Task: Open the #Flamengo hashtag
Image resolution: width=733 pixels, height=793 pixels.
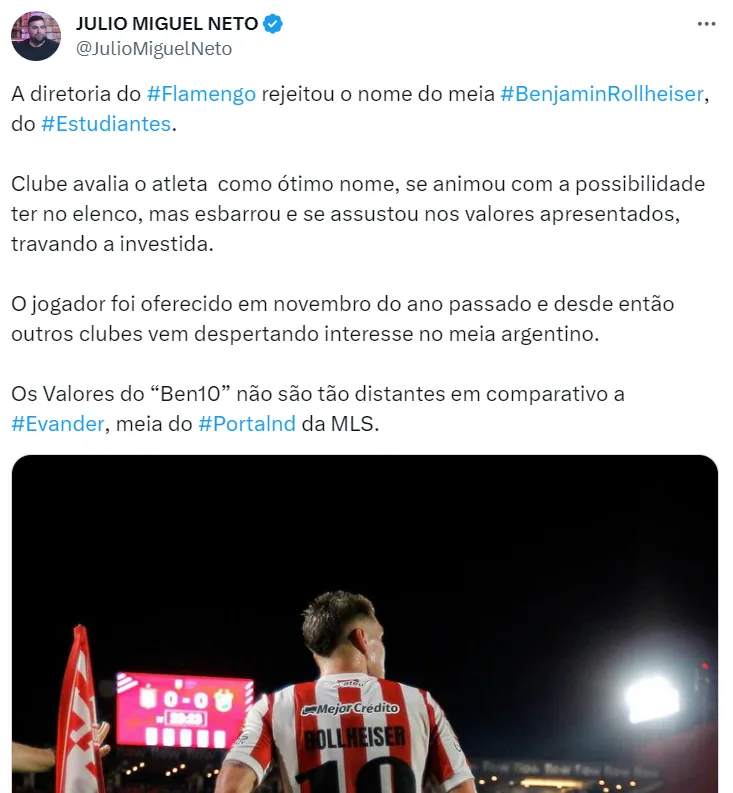Action: point(201,94)
